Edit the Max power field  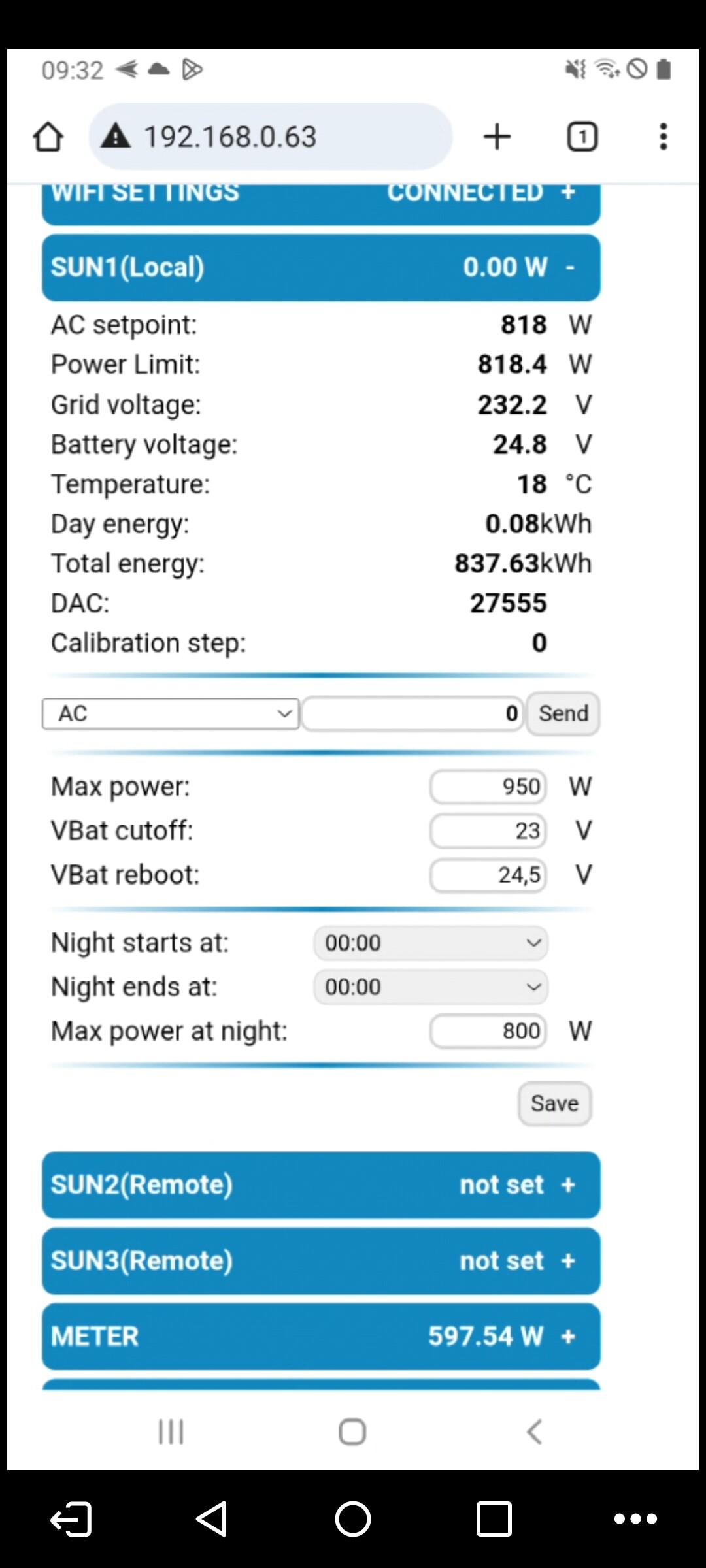[x=488, y=787]
